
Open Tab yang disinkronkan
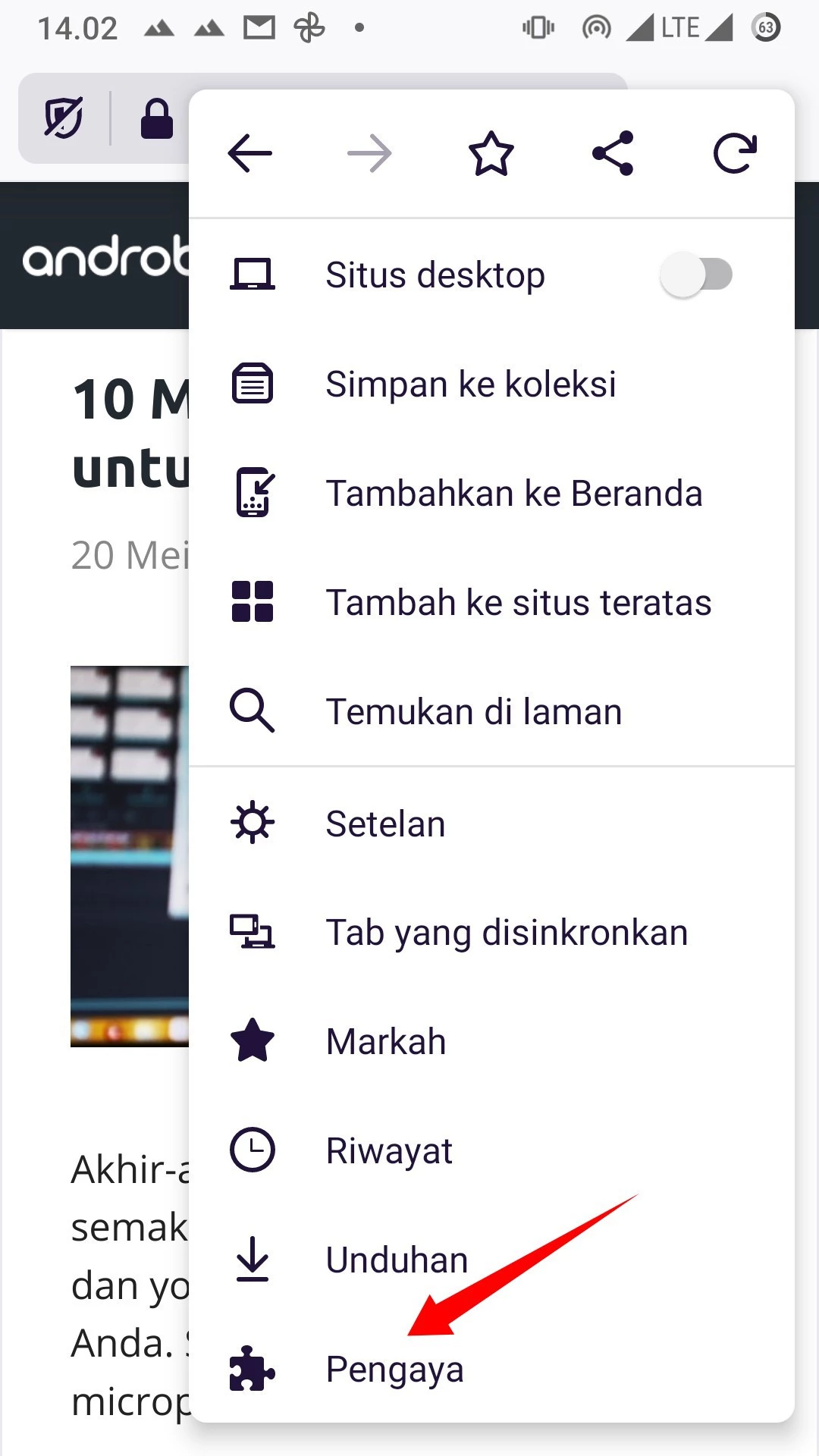pyautogui.click(x=506, y=932)
